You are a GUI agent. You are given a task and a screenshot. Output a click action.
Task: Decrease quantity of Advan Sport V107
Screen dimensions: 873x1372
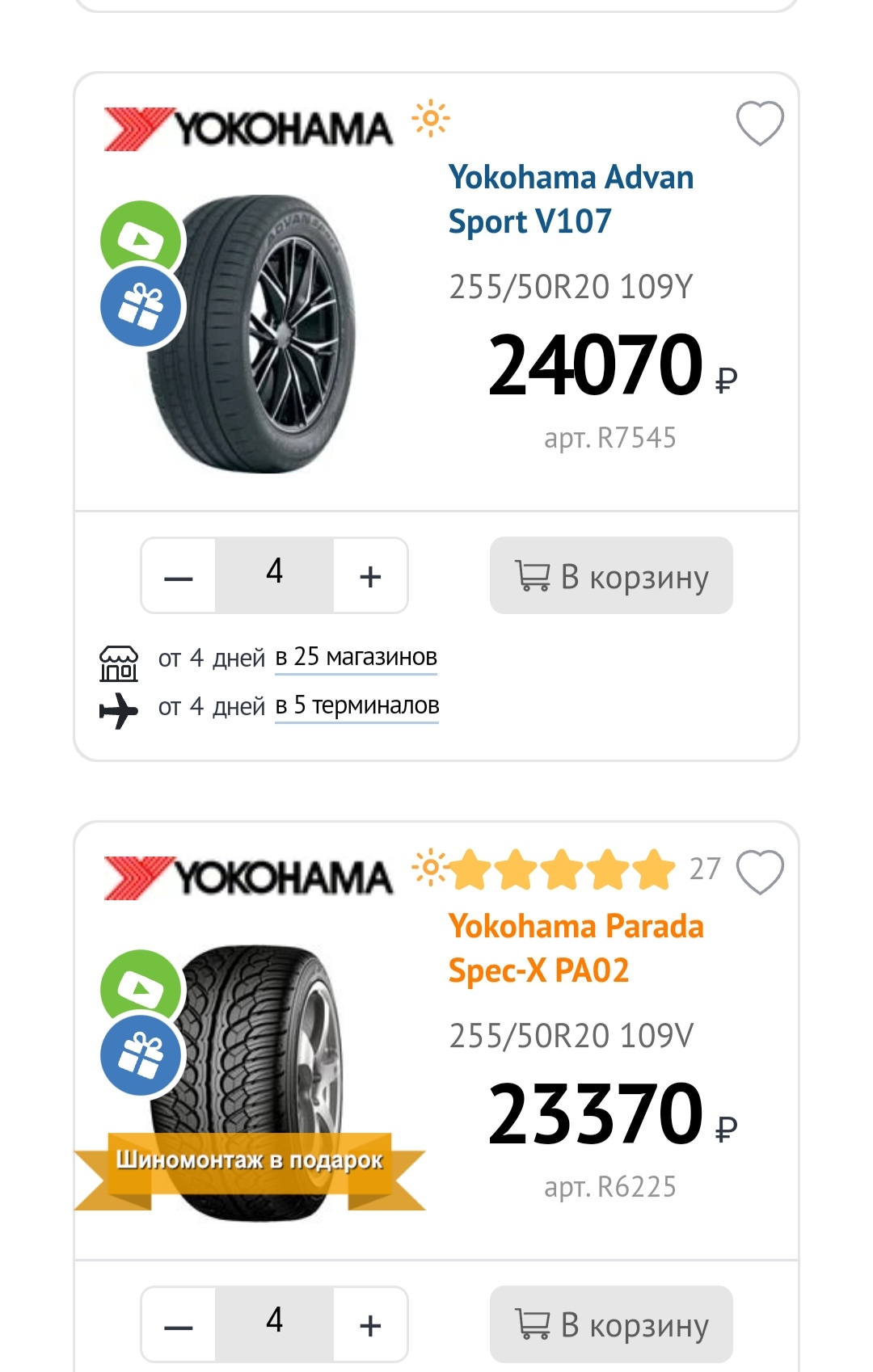click(x=179, y=576)
